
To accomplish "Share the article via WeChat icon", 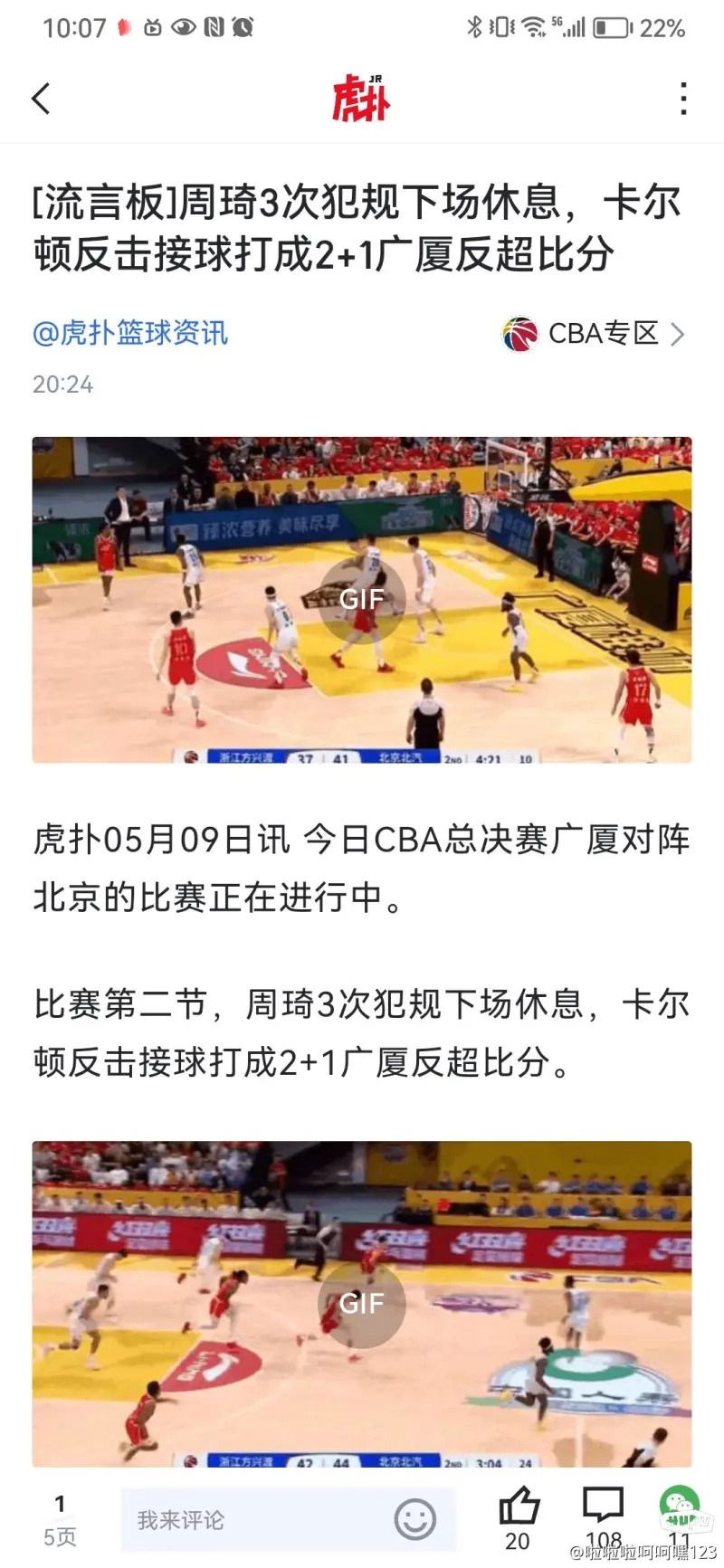I will [x=680, y=1508].
